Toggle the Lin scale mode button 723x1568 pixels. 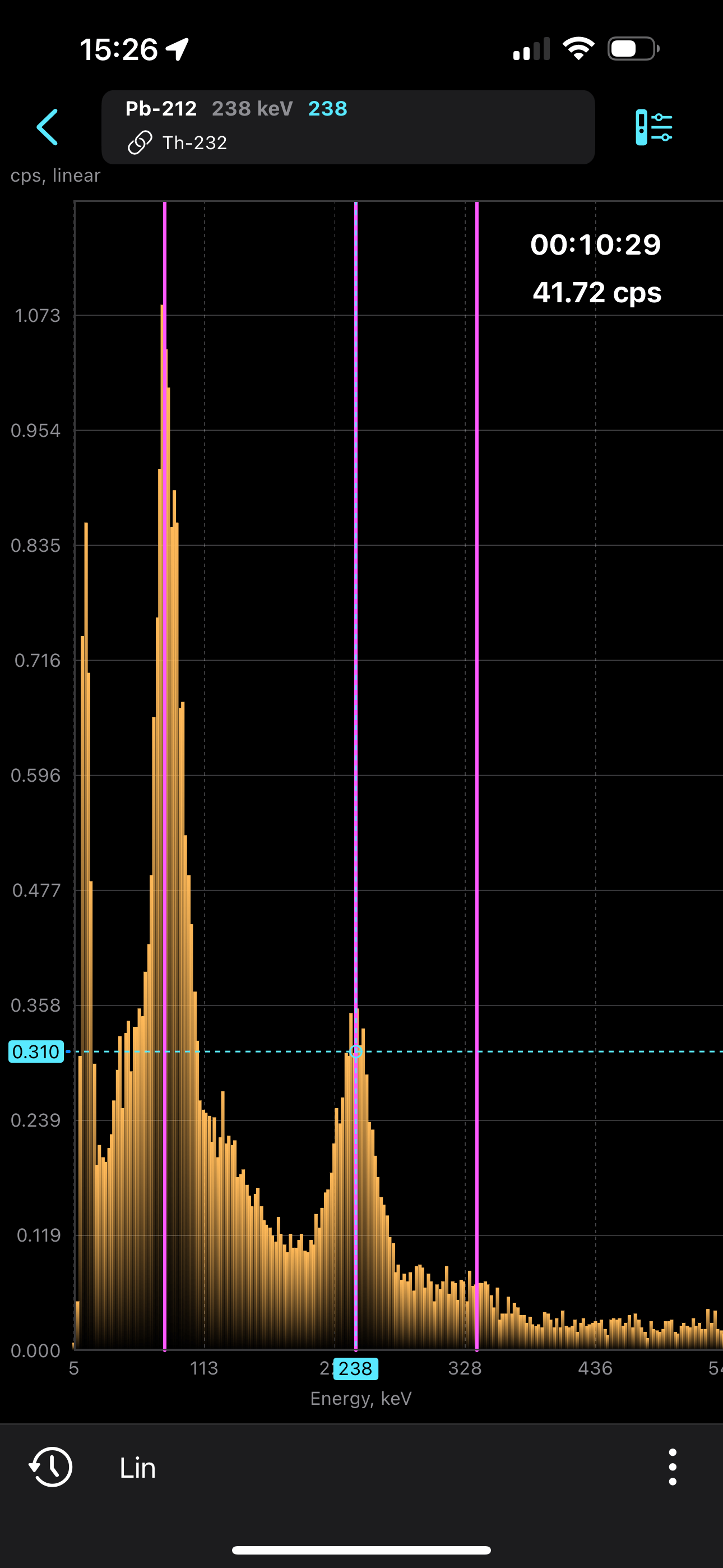point(137,1468)
